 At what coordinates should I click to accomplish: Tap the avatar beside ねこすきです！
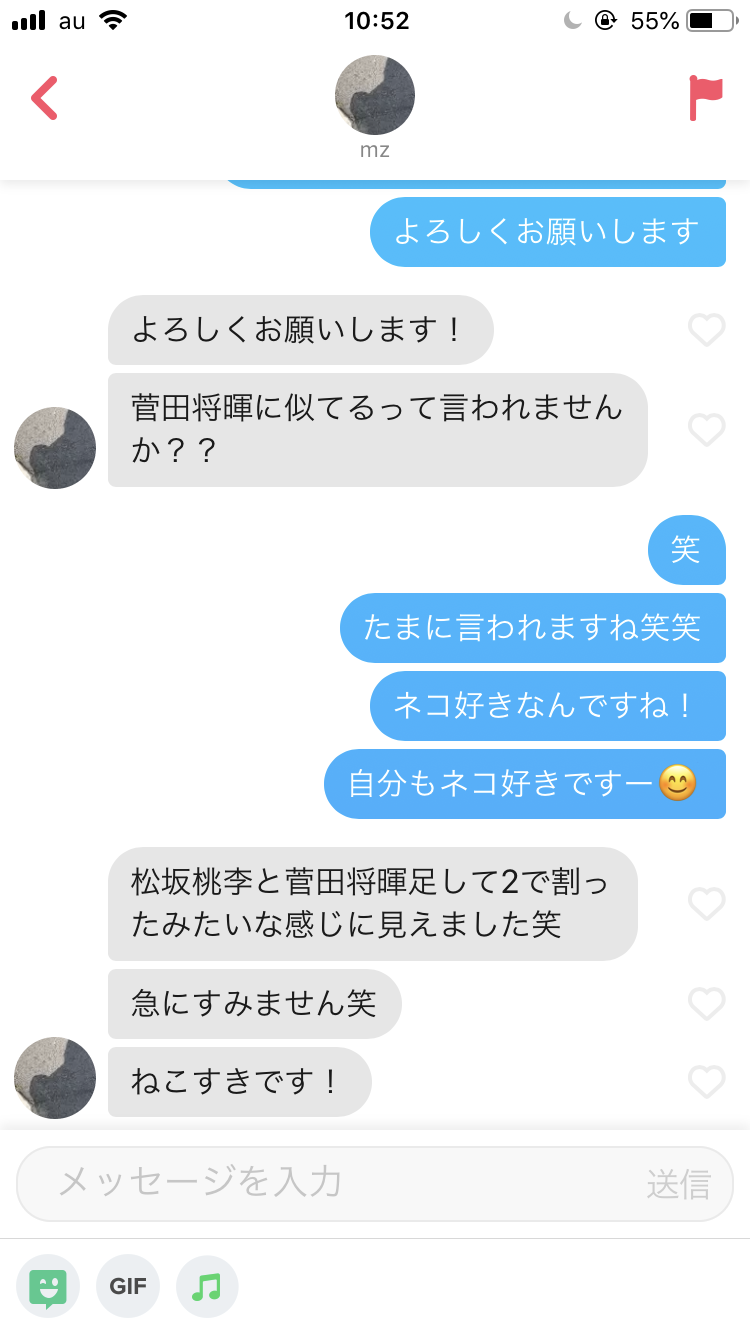pos(55,1077)
